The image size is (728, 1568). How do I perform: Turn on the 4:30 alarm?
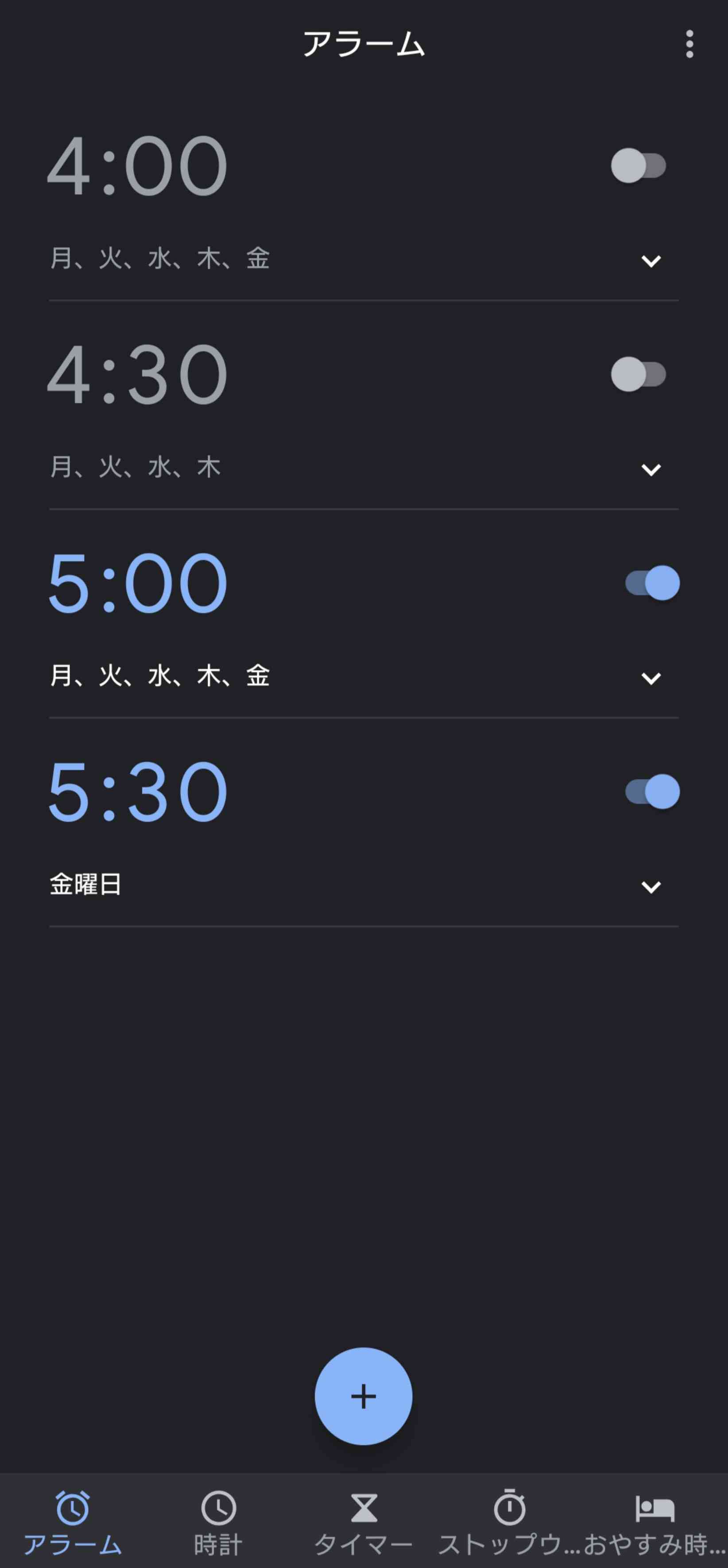[x=639, y=374]
